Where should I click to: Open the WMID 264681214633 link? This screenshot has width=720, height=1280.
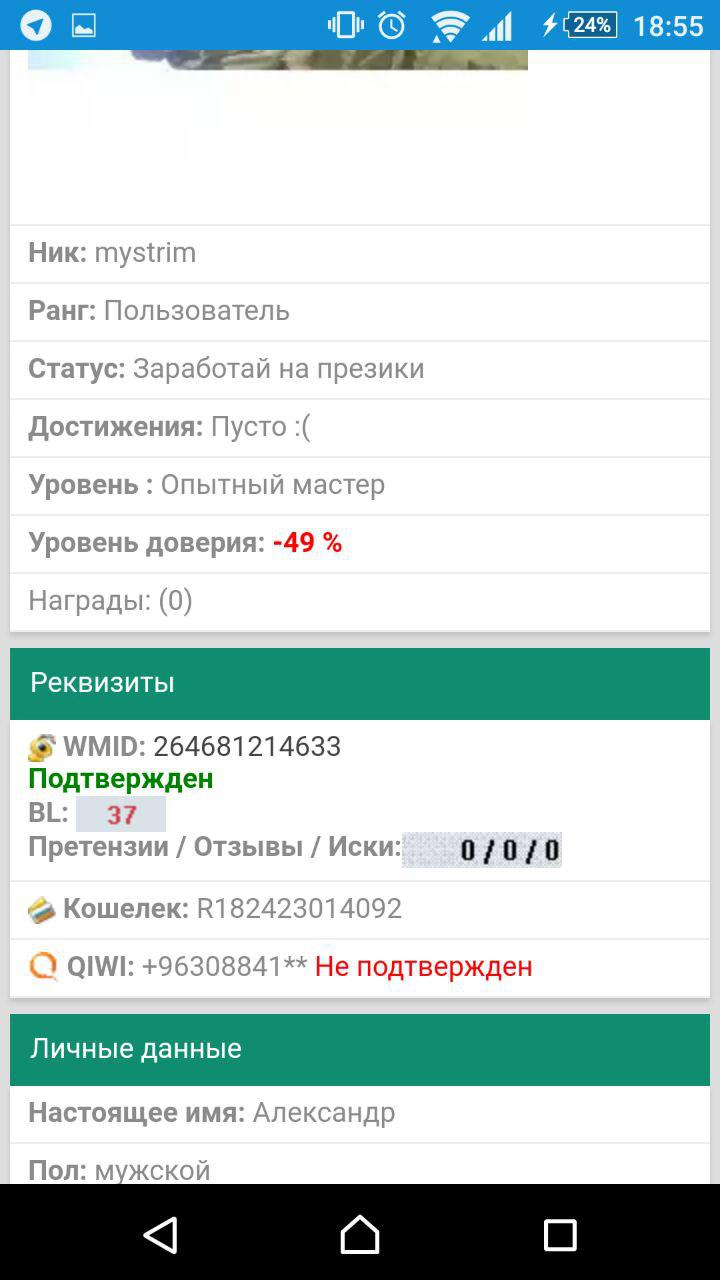coord(247,747)
